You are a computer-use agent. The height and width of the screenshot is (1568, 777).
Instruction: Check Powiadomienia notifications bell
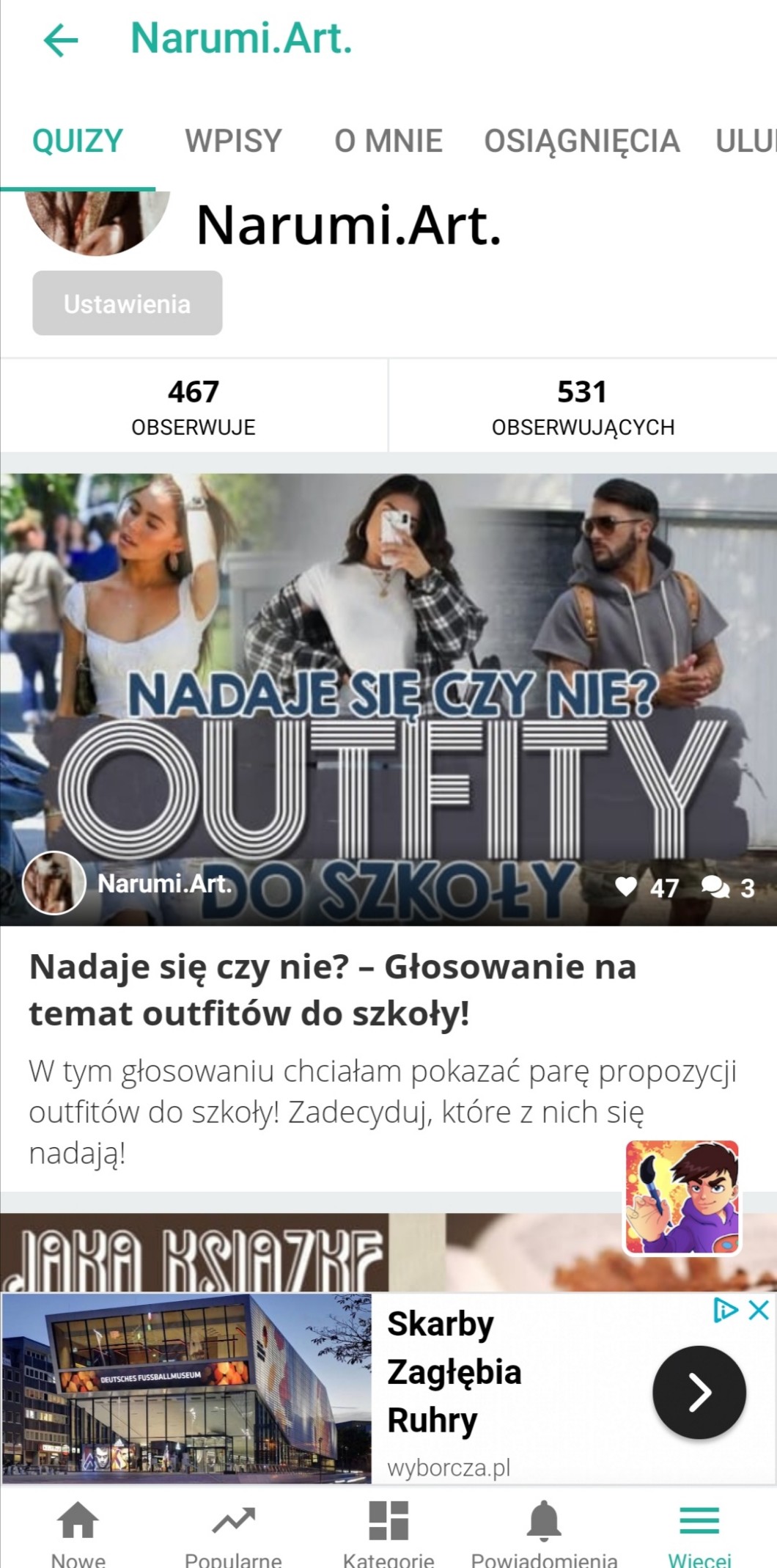[544, 1533]
